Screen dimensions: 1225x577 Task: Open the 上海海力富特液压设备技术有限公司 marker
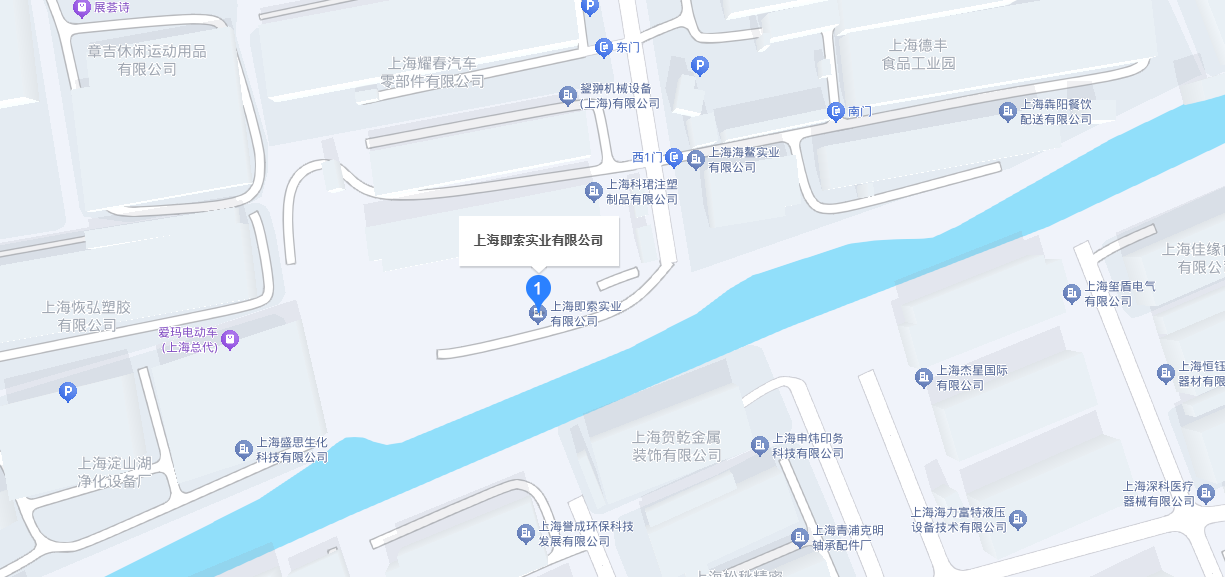point(1018,519)
